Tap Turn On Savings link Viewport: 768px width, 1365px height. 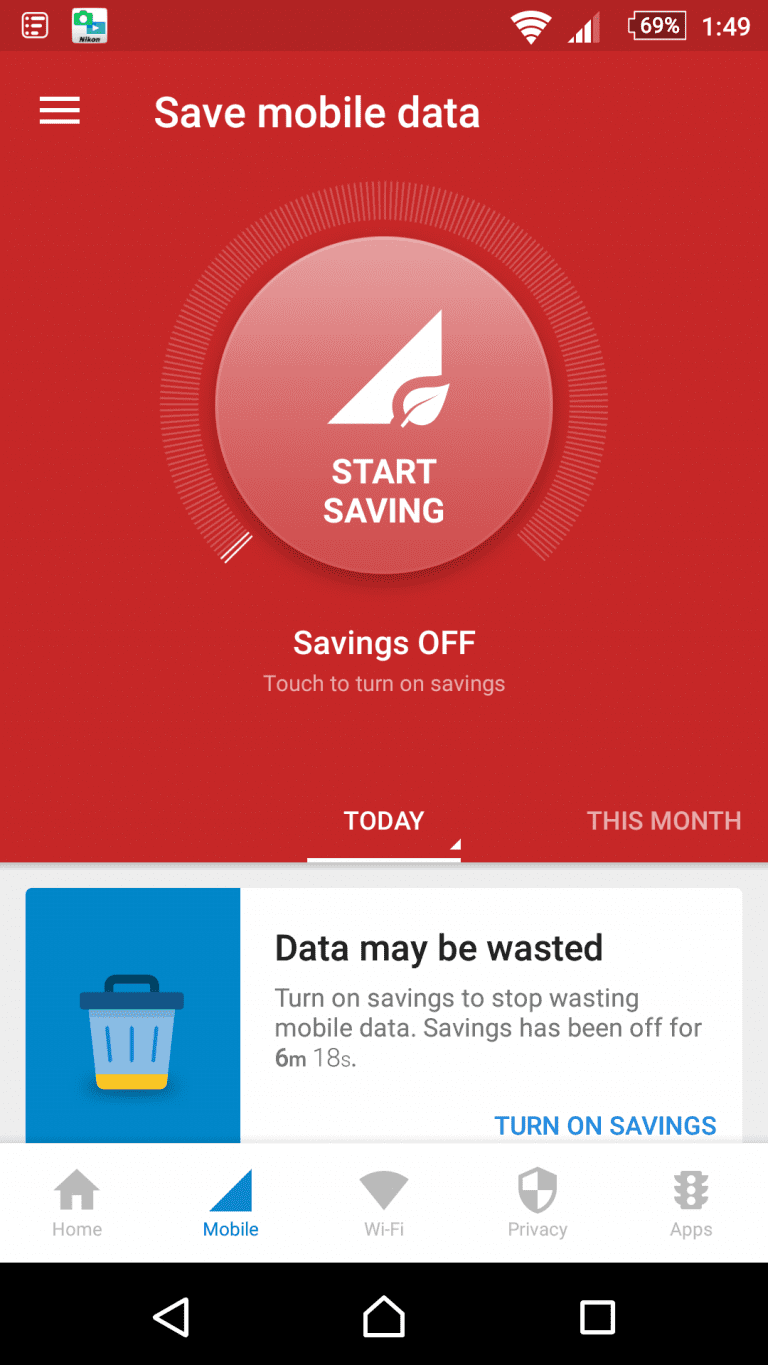click(x=605, y=1125)
